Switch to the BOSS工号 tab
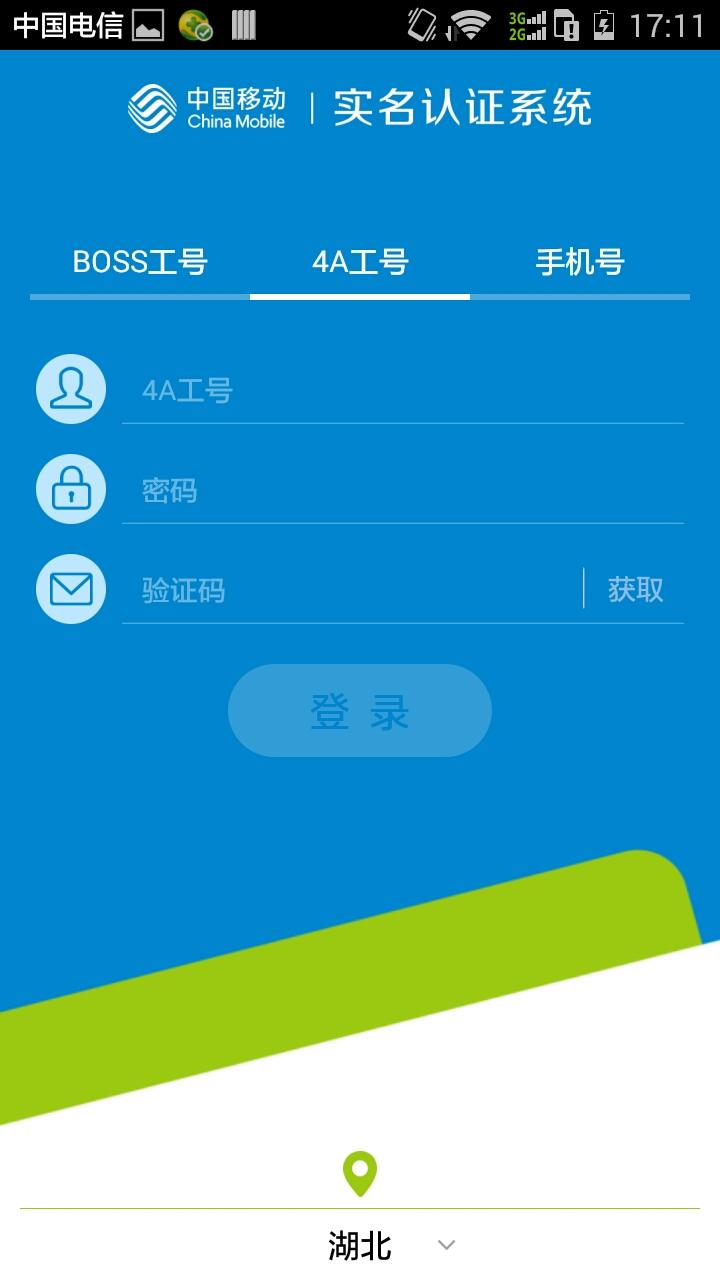720x1280 pixels. click(140, 263)
